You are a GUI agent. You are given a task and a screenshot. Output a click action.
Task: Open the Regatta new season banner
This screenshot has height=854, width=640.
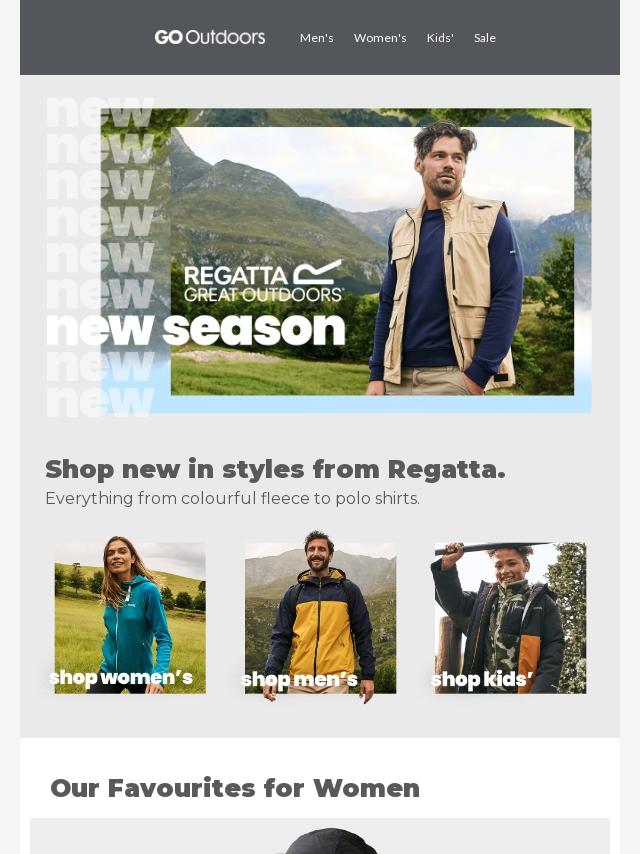320,258
